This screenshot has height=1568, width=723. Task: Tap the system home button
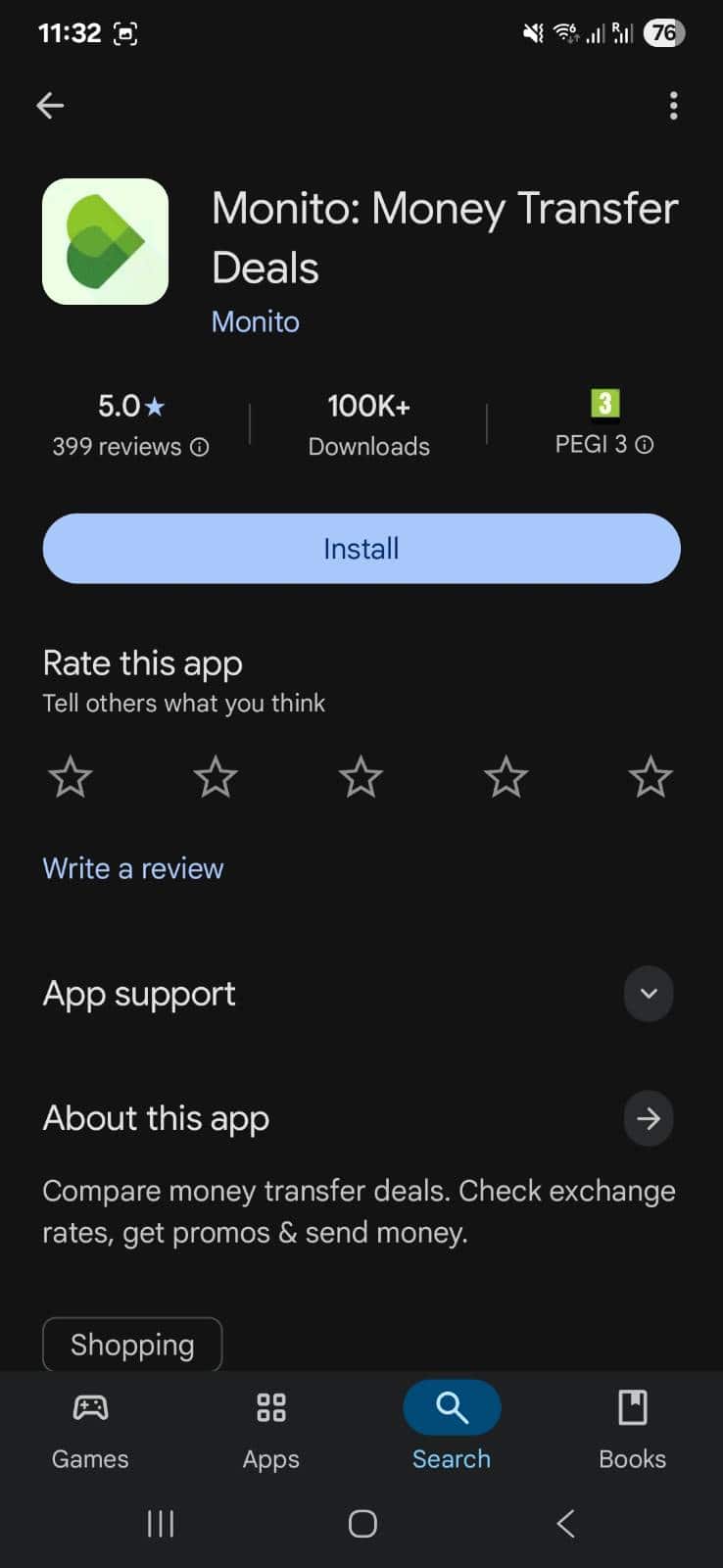point(362,1523)
